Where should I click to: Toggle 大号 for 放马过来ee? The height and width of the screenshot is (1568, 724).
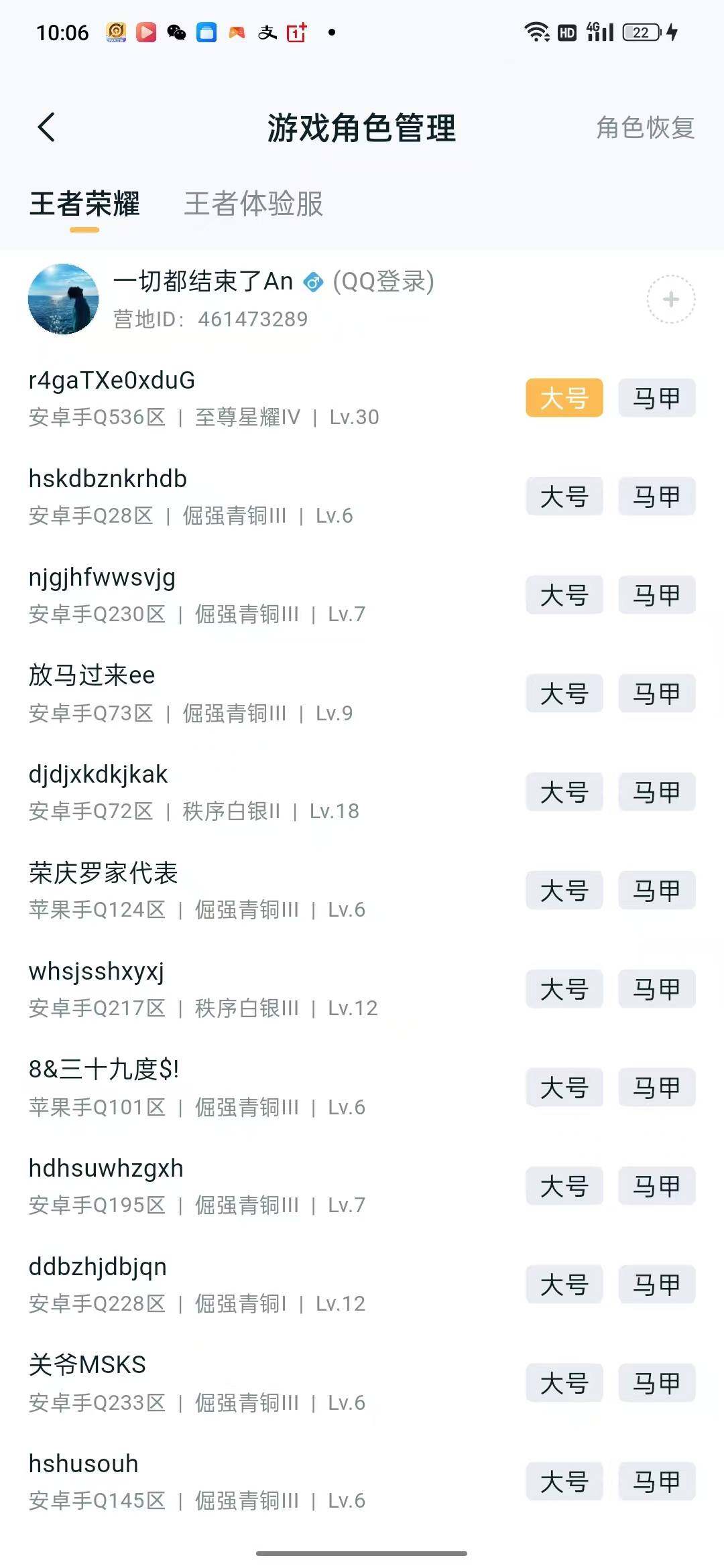tap(563, 694)
